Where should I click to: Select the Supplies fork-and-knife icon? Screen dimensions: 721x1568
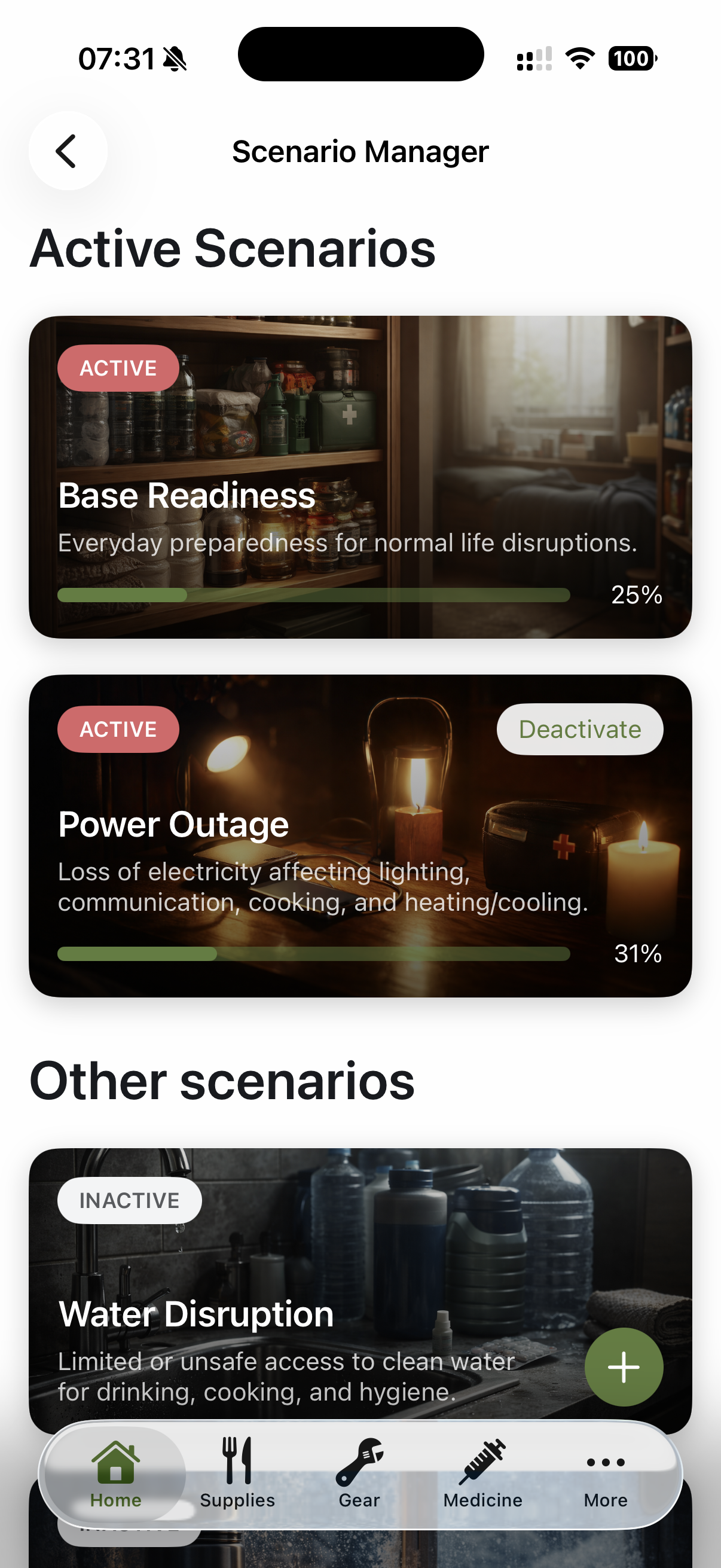pyautogui.click(x=237, y=1461)
